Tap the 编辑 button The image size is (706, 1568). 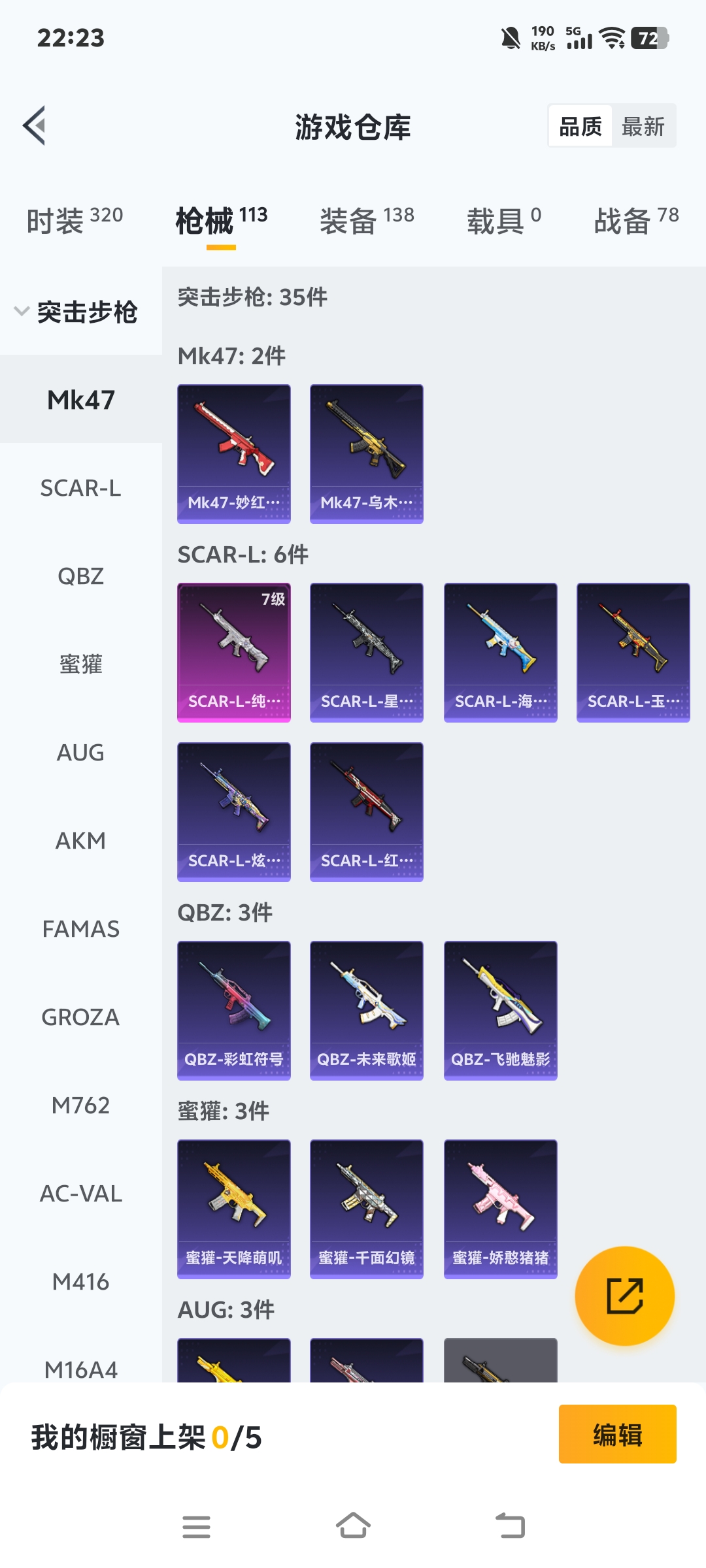617,1434
